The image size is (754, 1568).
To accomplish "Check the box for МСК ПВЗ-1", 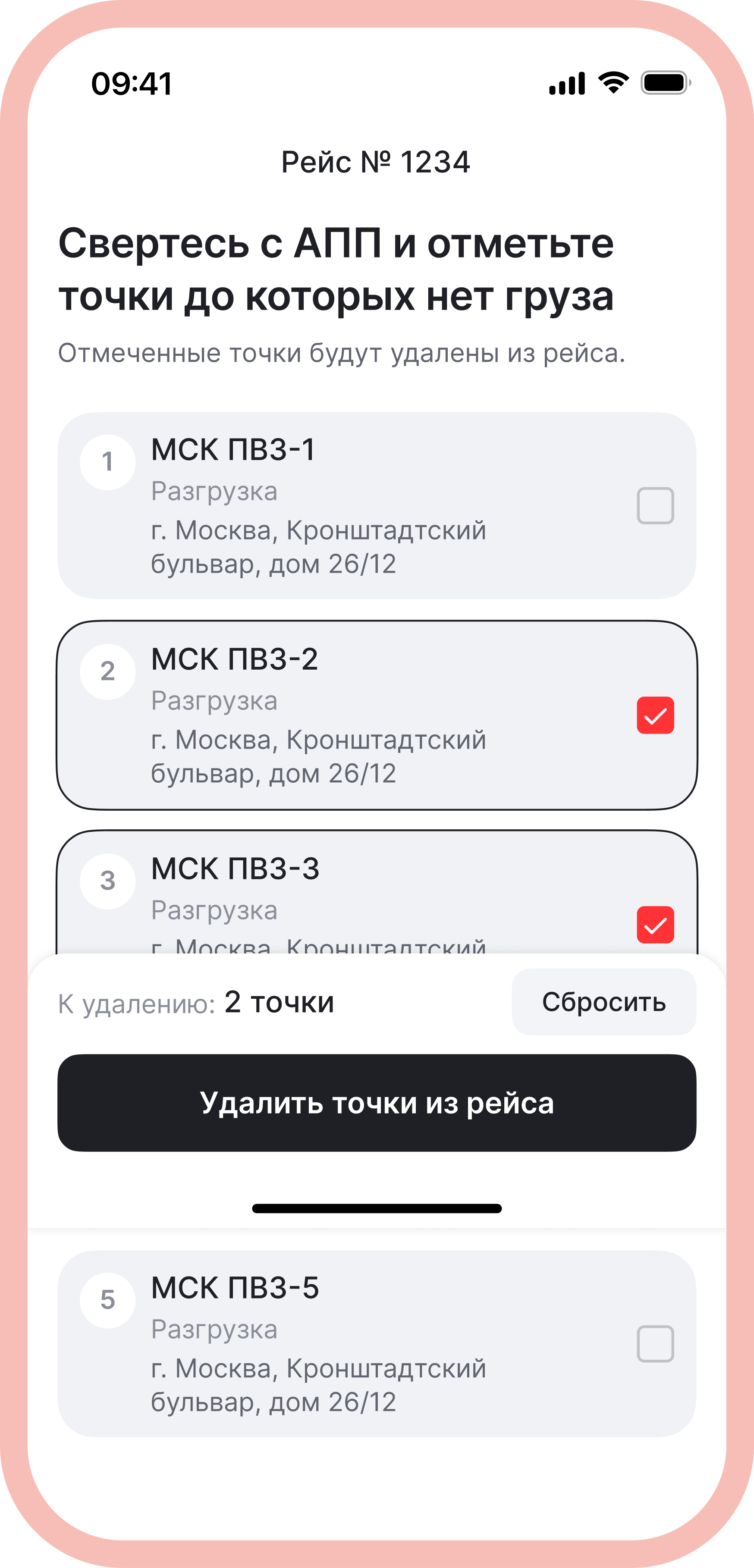I will [655, 506].
